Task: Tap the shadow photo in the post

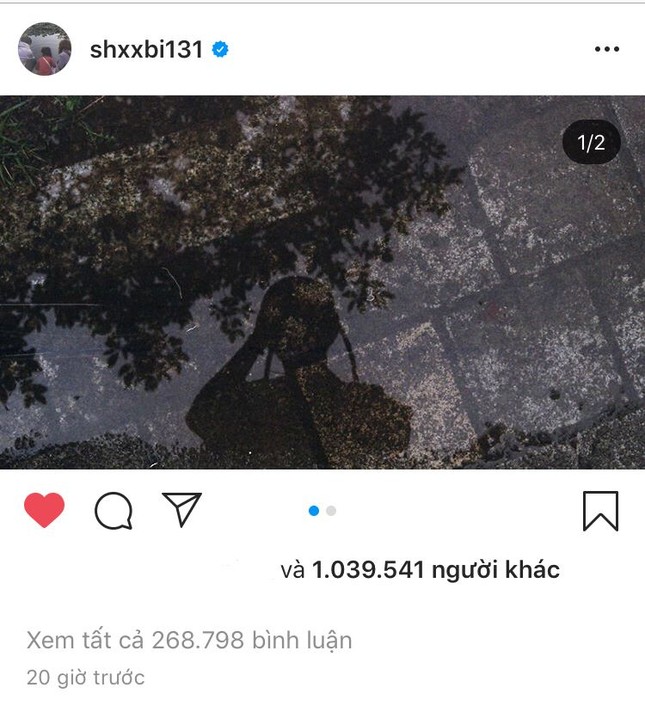Action: [x=322, y=282]
